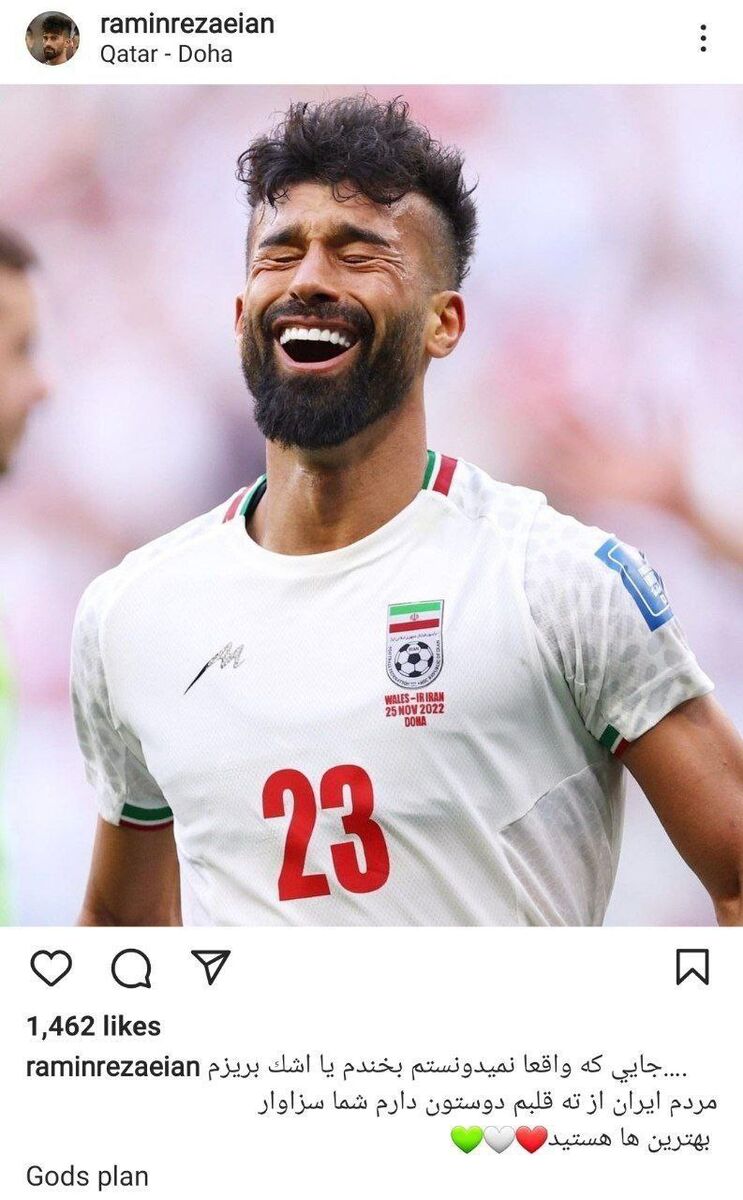Like this post with the heart
Image resolution: width=743 pixels, height=1200 pixels.
[x=51, y=967]
